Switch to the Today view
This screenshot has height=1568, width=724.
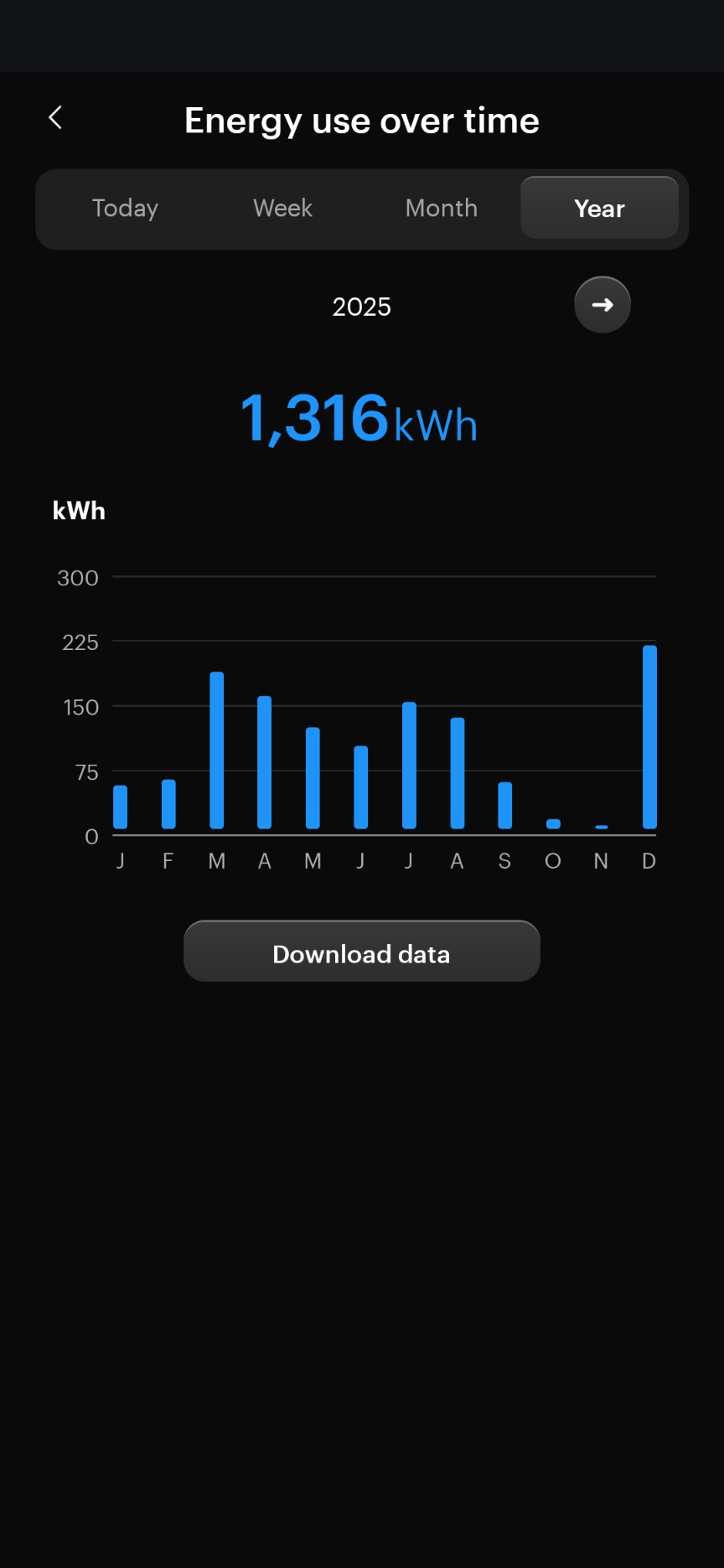[125, 209]
